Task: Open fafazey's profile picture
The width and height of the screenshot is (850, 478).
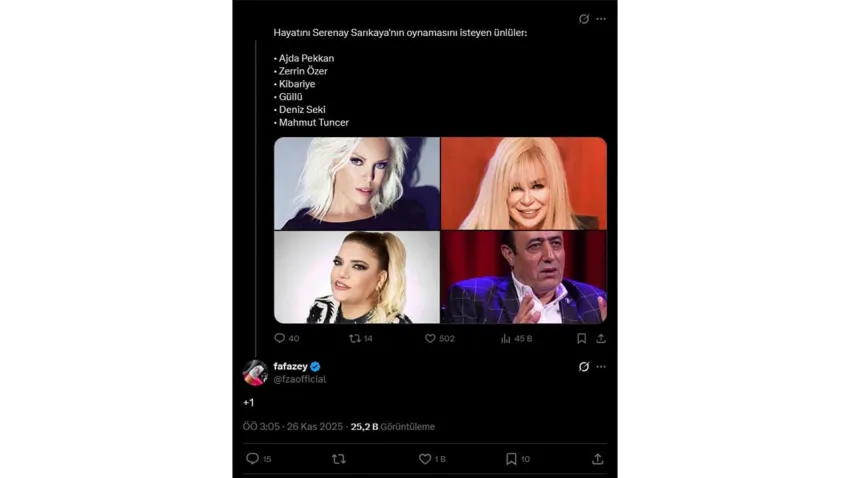Action: [255, 373]
